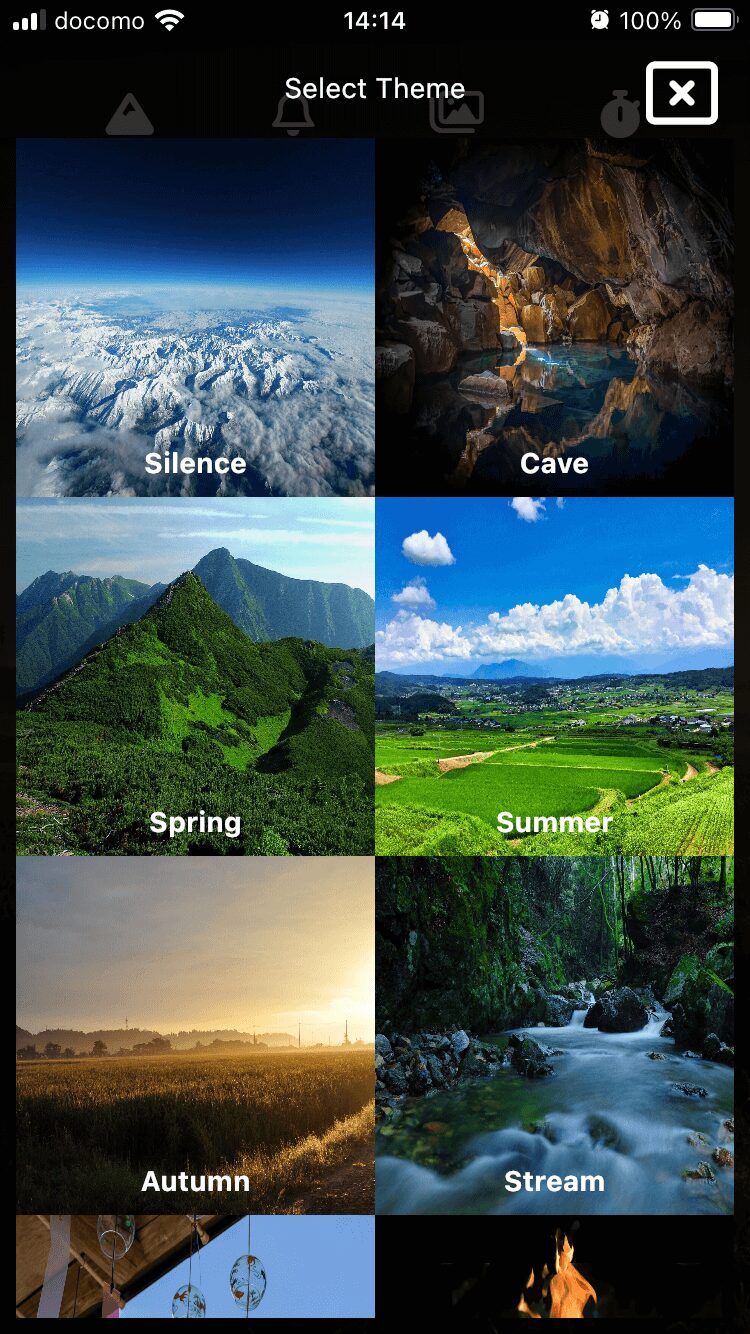
Task: Open the wind chime theme tile
Action: click(x=195, y=1267)
